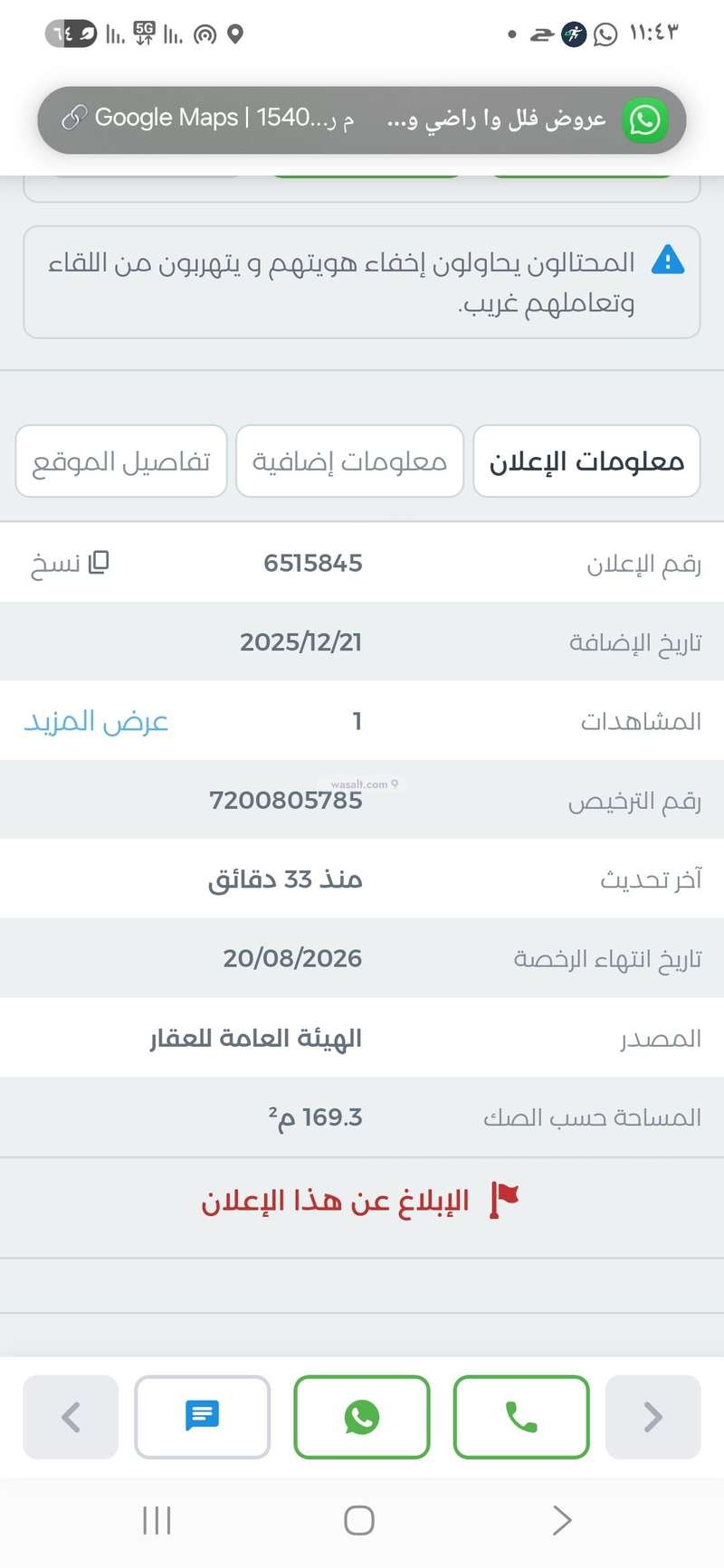Switch to the معلومات الإعلان tab
This screenshot has height=1568, width=724.
[x=586, y=461]
